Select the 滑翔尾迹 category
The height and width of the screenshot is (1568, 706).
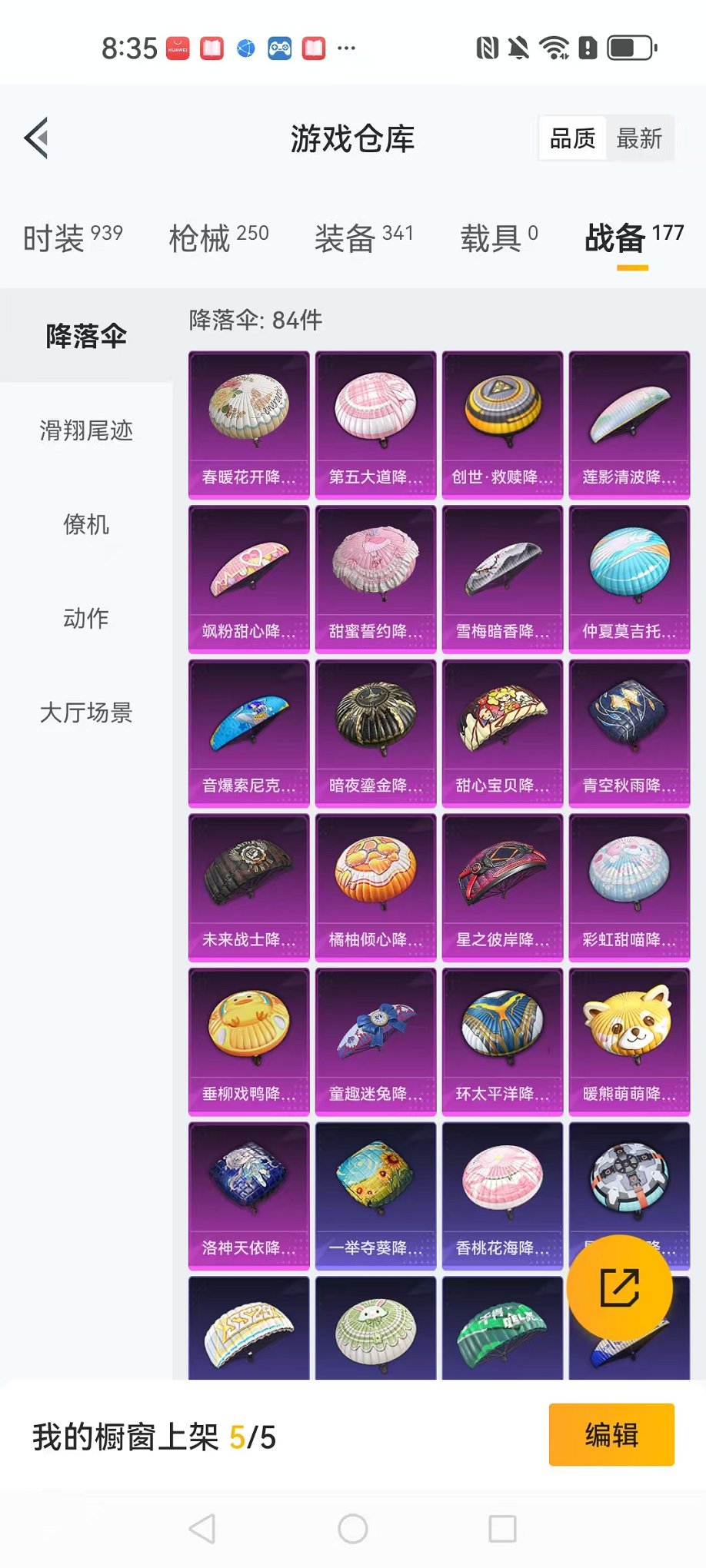click(86, 430)
